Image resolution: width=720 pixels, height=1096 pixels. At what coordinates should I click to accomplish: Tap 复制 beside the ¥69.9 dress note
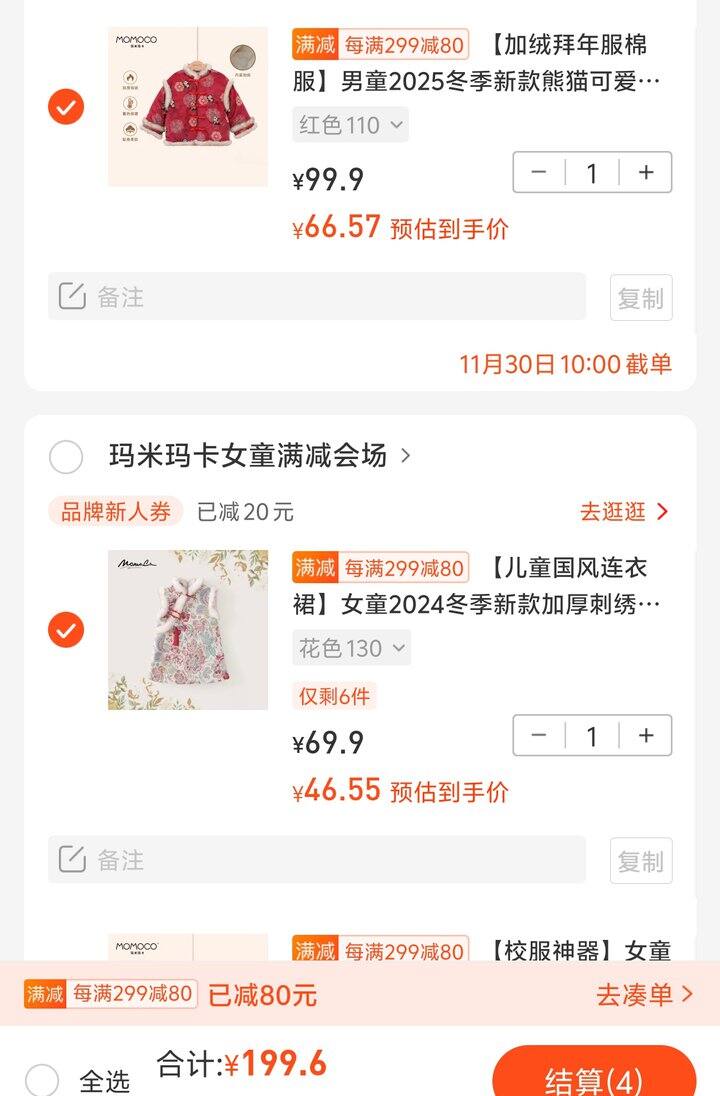[641, 861]
